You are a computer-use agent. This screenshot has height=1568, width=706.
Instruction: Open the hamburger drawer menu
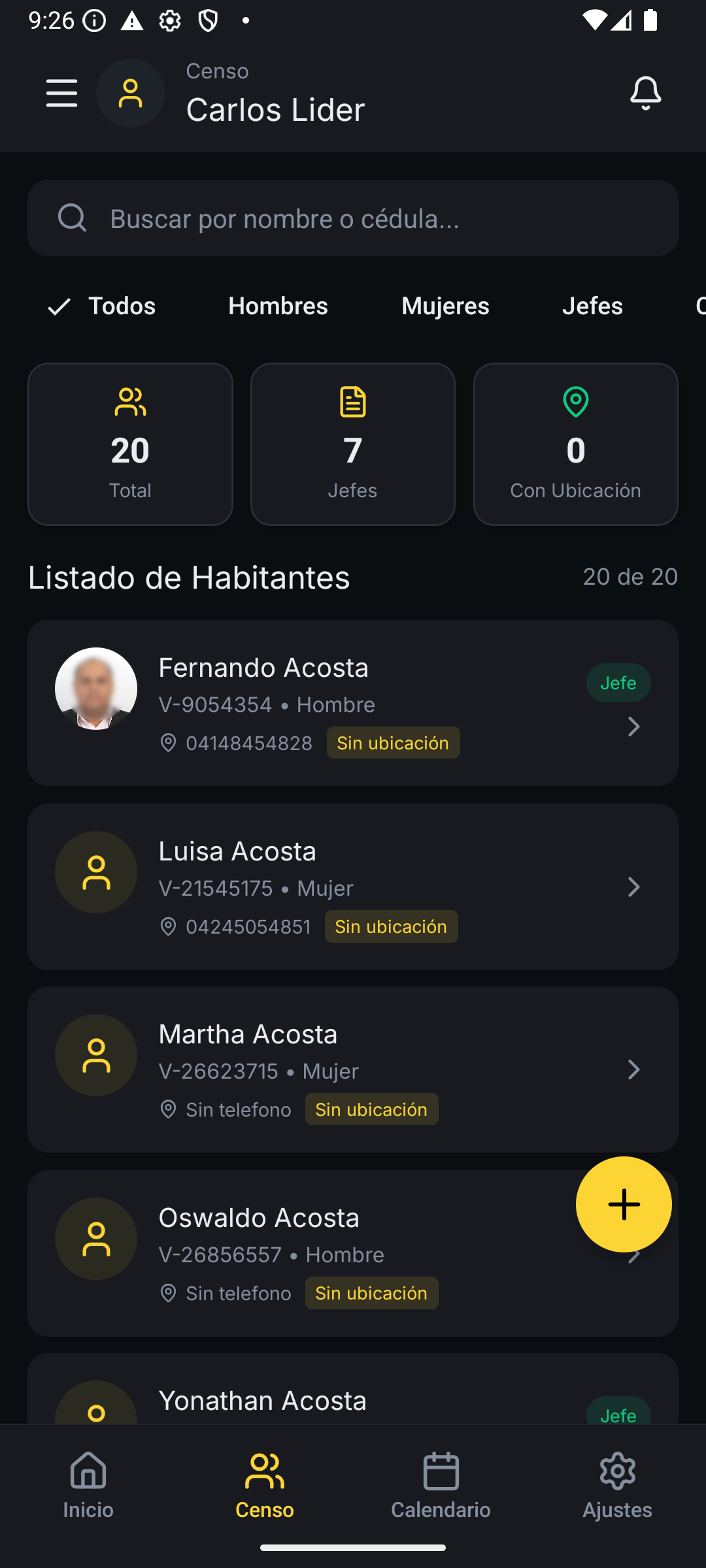[x=62, y=93]
